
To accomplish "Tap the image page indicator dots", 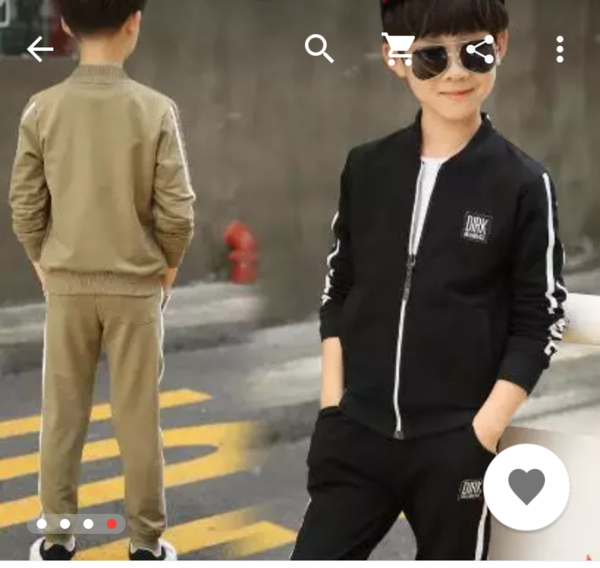I will click(76, 523).
